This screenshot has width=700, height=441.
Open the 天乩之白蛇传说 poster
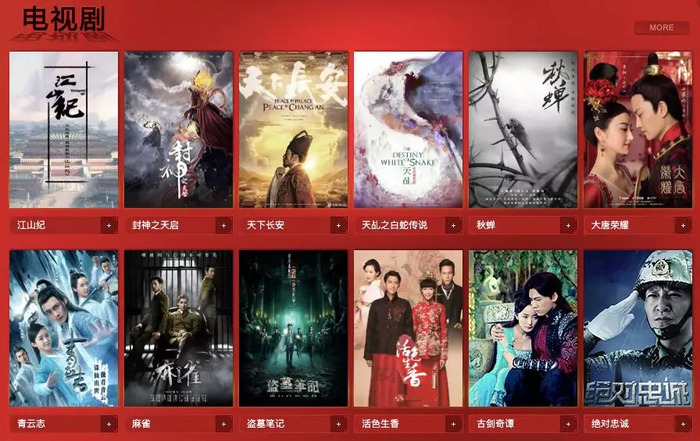(408, 130)
